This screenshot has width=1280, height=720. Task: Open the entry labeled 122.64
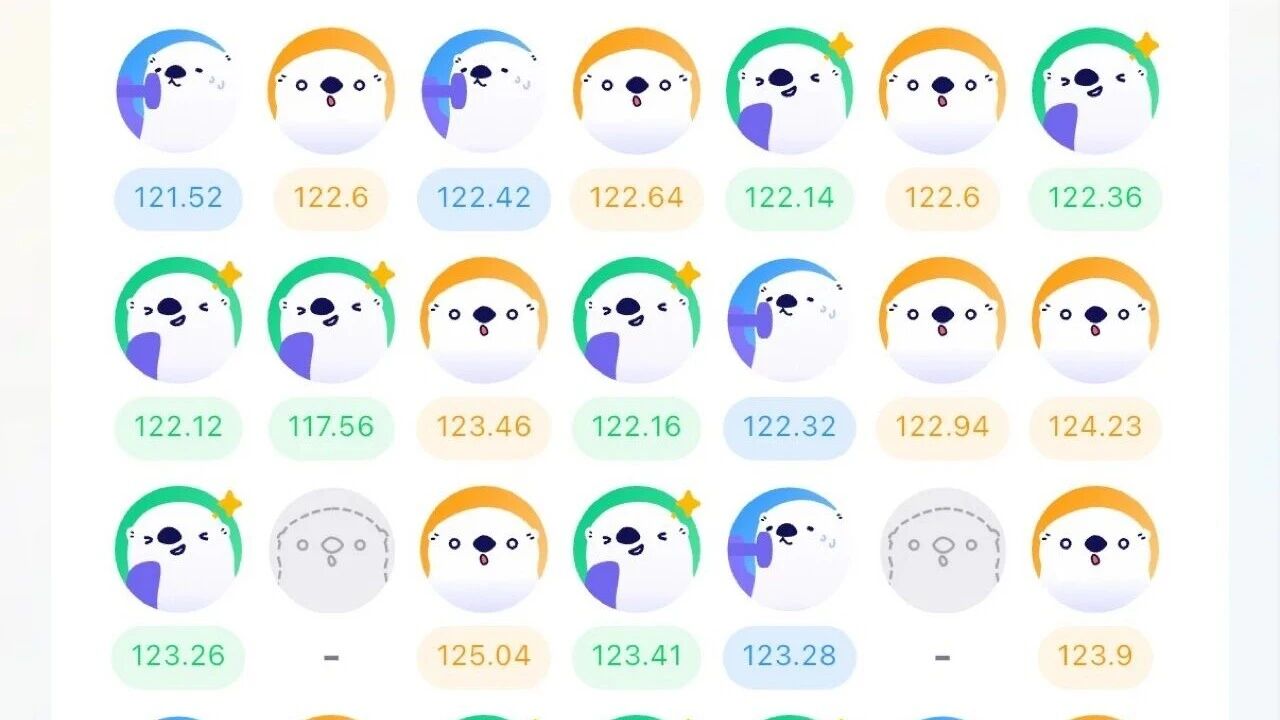click(x=636, y=198)
